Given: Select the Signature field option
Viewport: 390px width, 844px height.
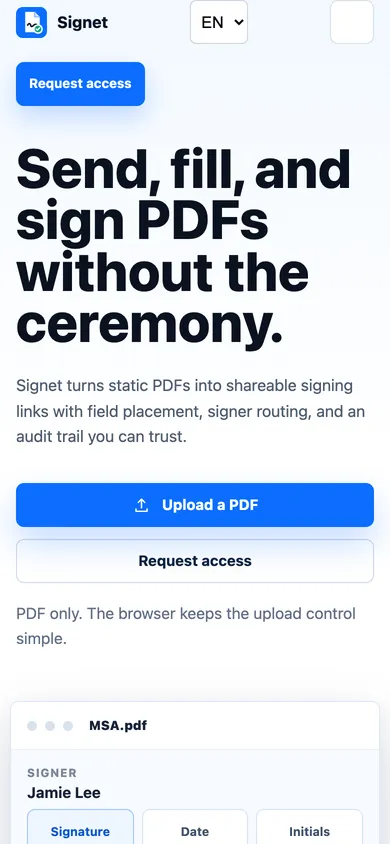Looking at the screenshot, I should [x=80, y=829].
